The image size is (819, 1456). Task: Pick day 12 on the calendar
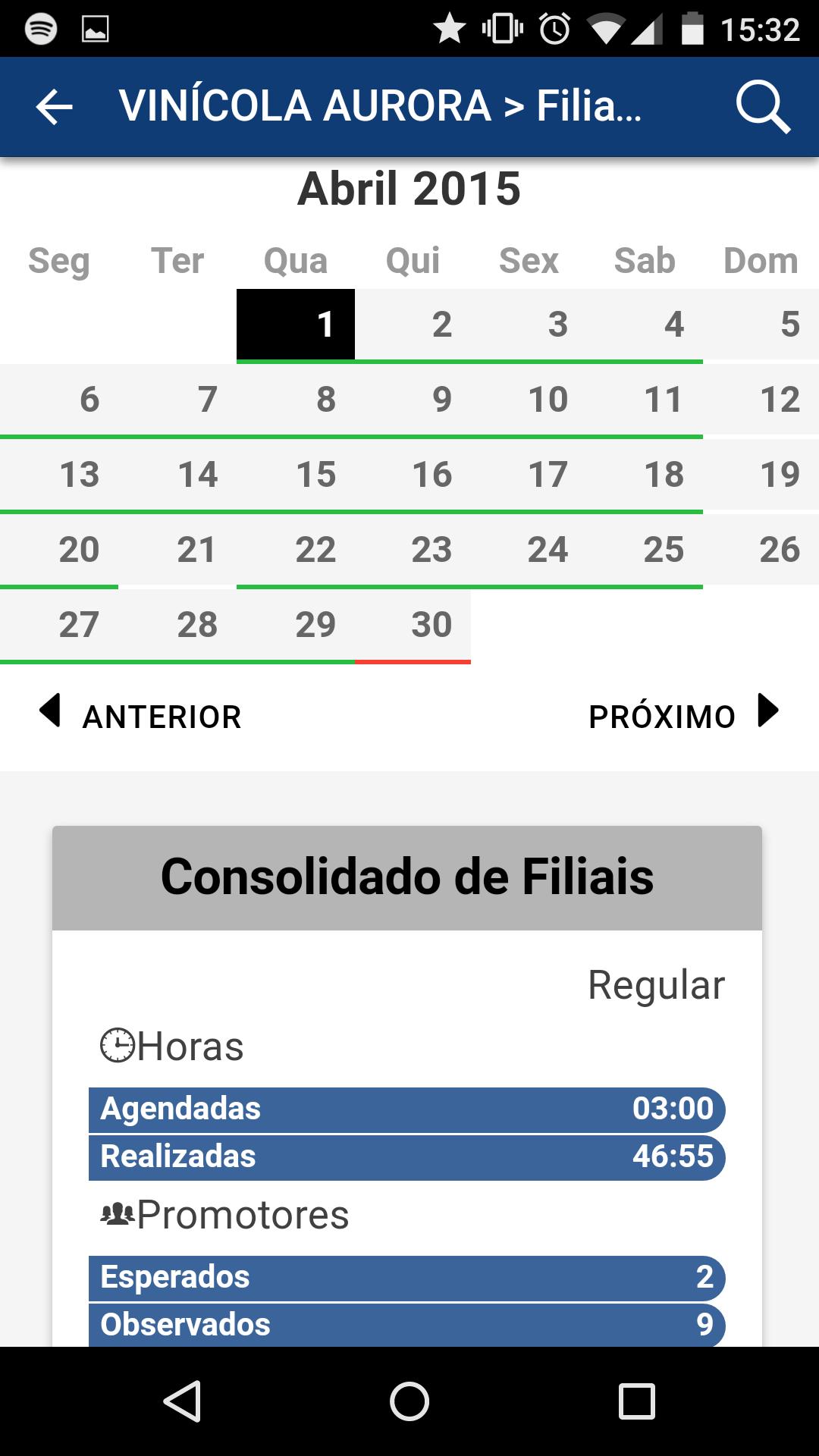[761, 400]
